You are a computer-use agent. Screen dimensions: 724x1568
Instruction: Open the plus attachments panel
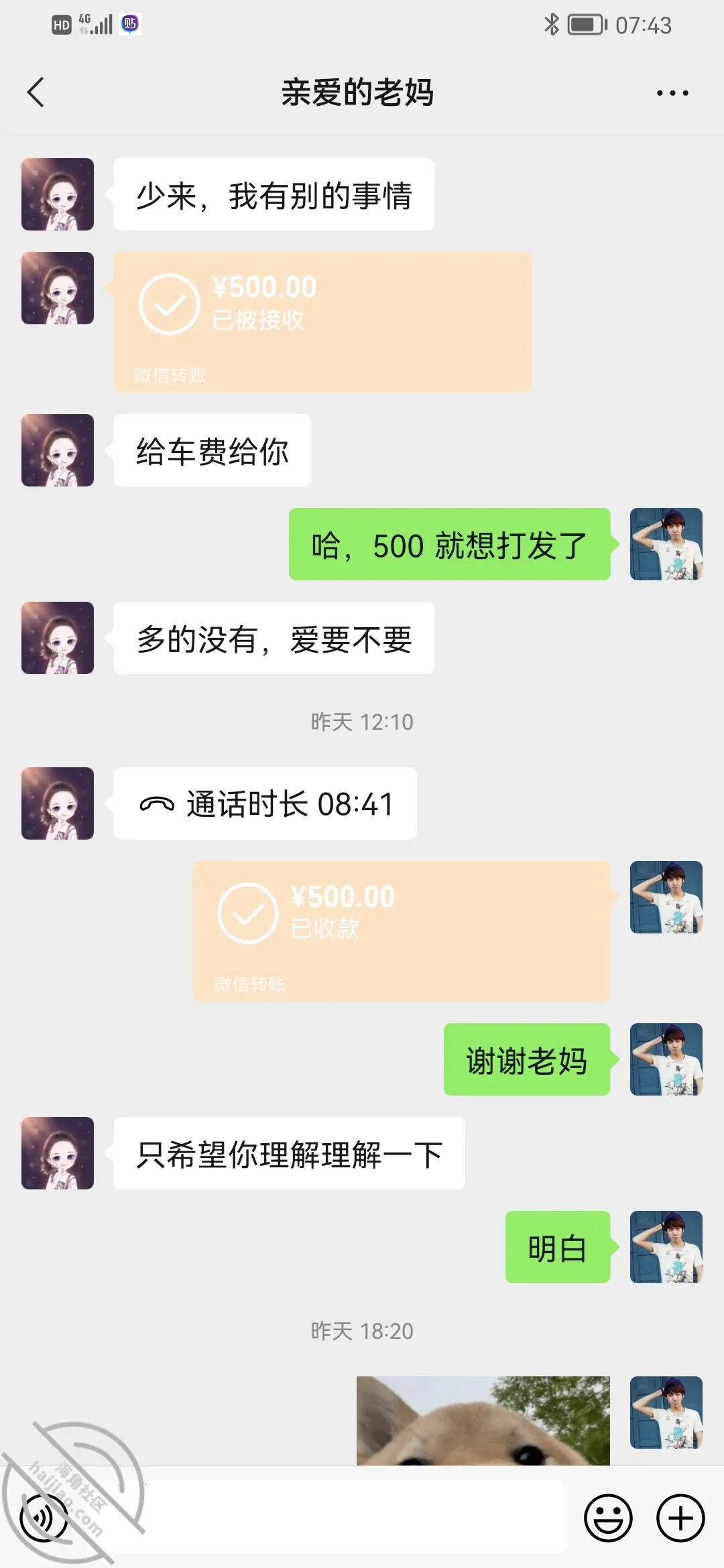pyautogui.click(x=680, y=1518)
